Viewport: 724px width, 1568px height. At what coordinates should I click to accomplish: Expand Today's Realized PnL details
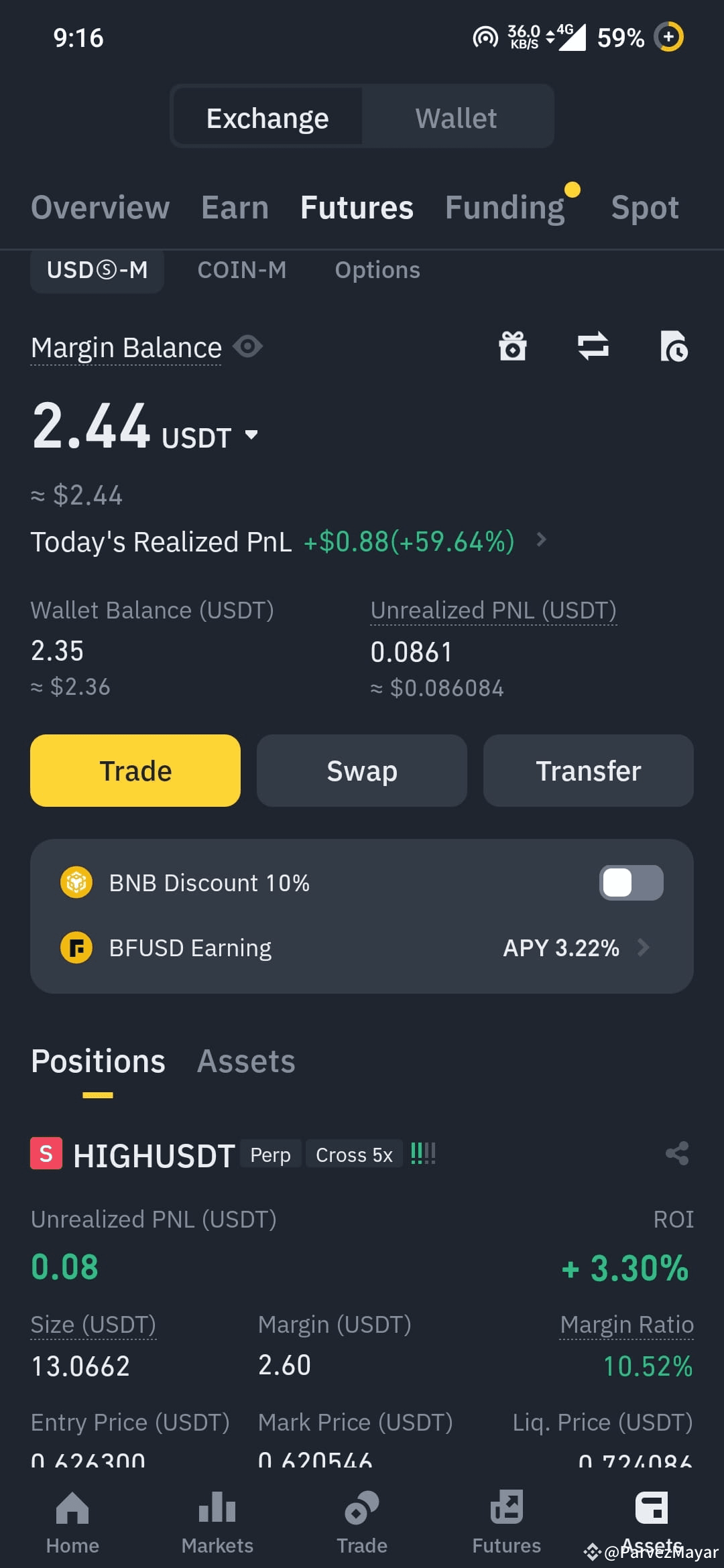tap(540, 540)
